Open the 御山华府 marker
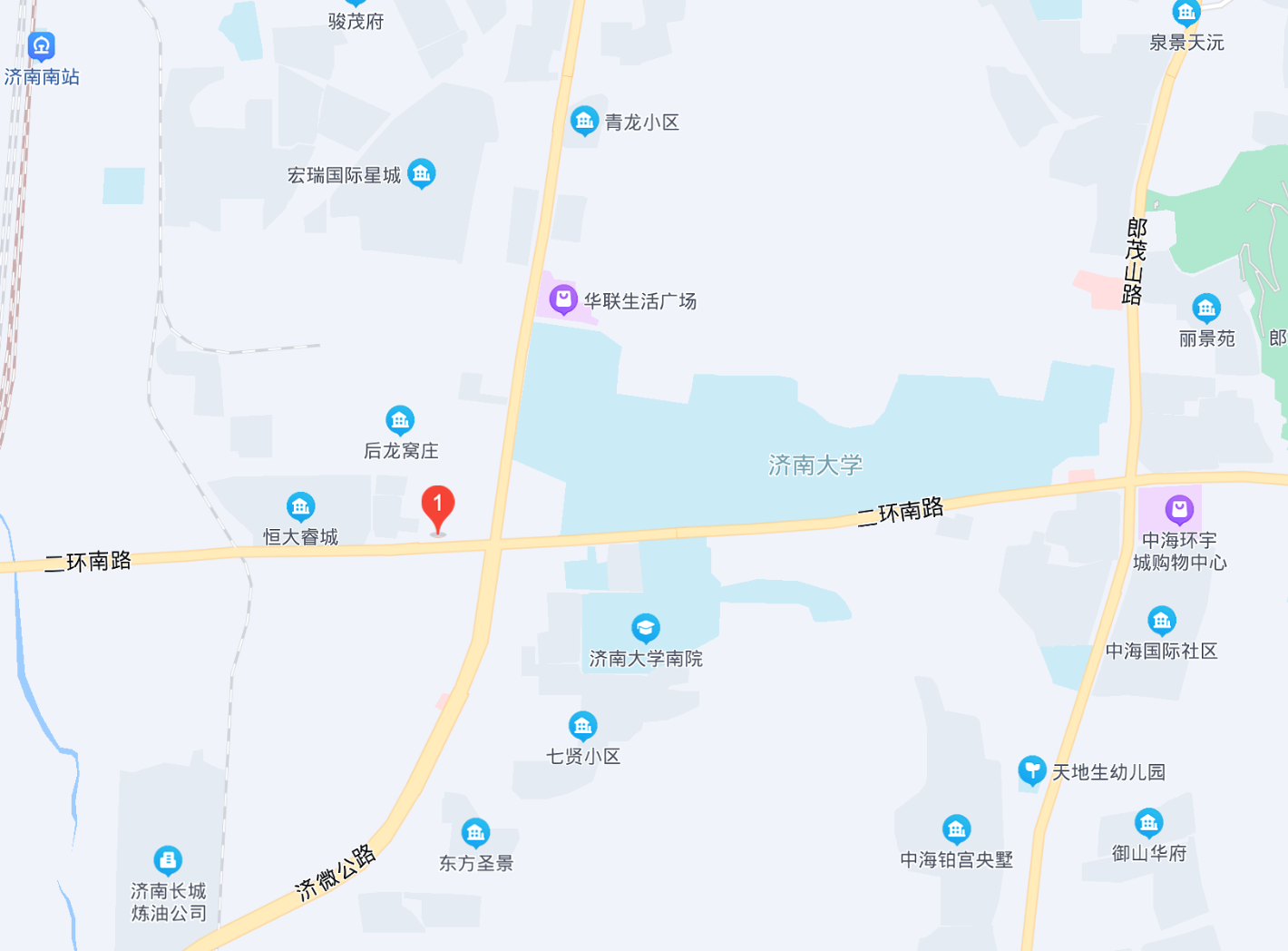 tap(1148, 822)
